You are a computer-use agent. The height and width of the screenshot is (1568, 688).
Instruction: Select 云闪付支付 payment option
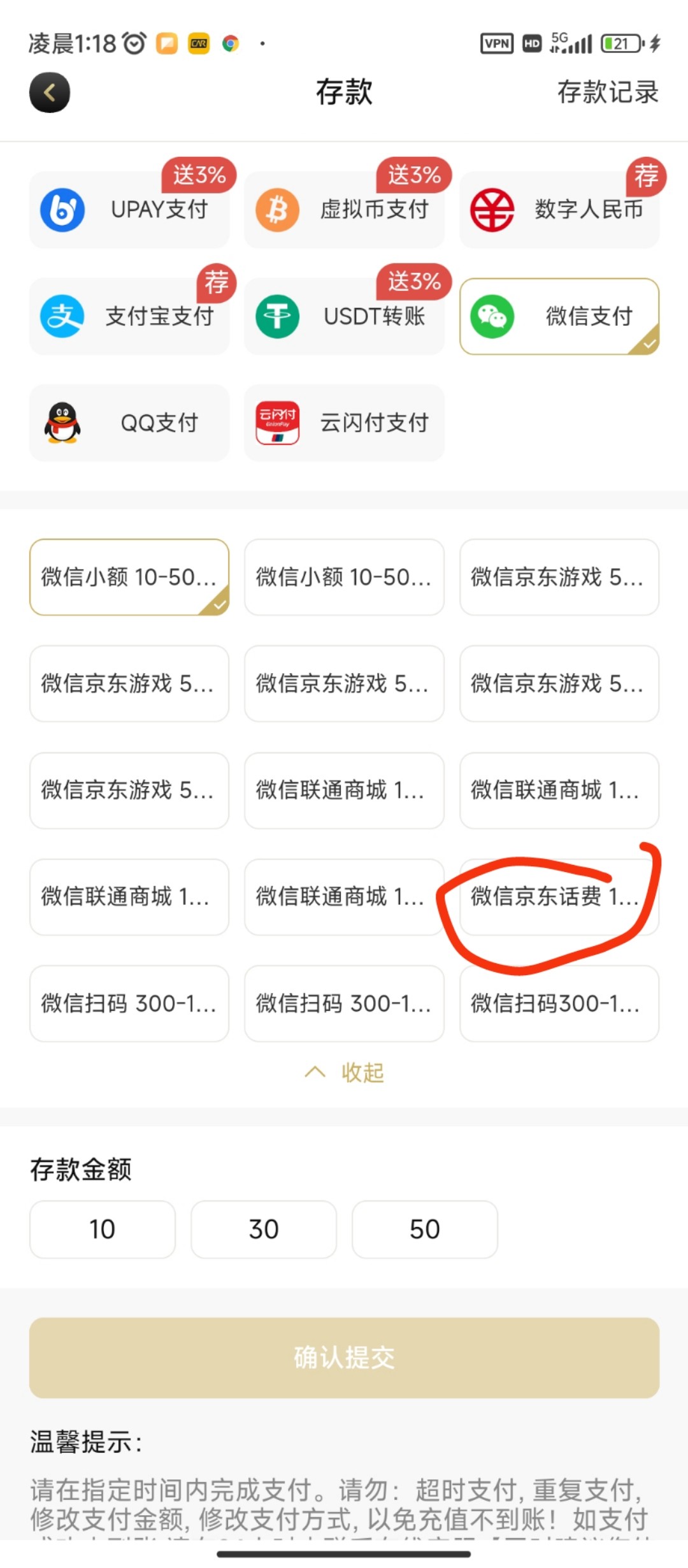point(344,423)
